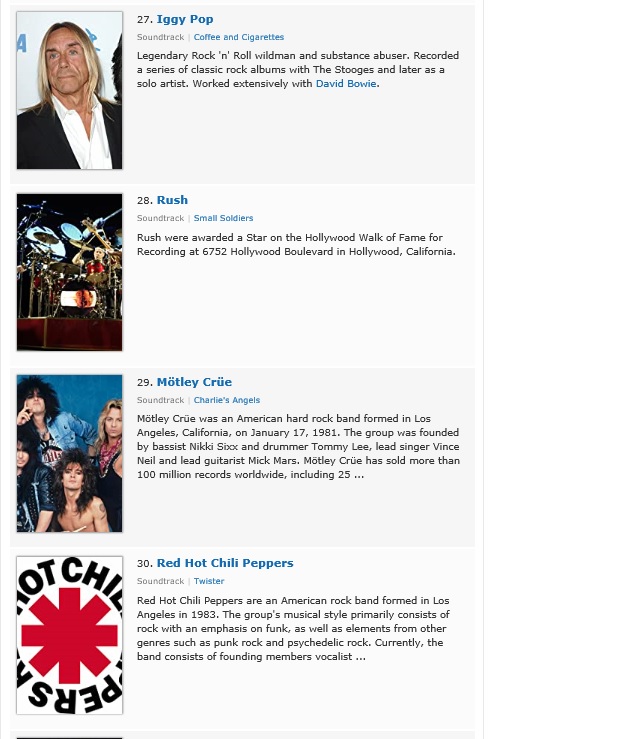
Task: Tap Iggy Pop's photo thumbnail
Action: 69,90
